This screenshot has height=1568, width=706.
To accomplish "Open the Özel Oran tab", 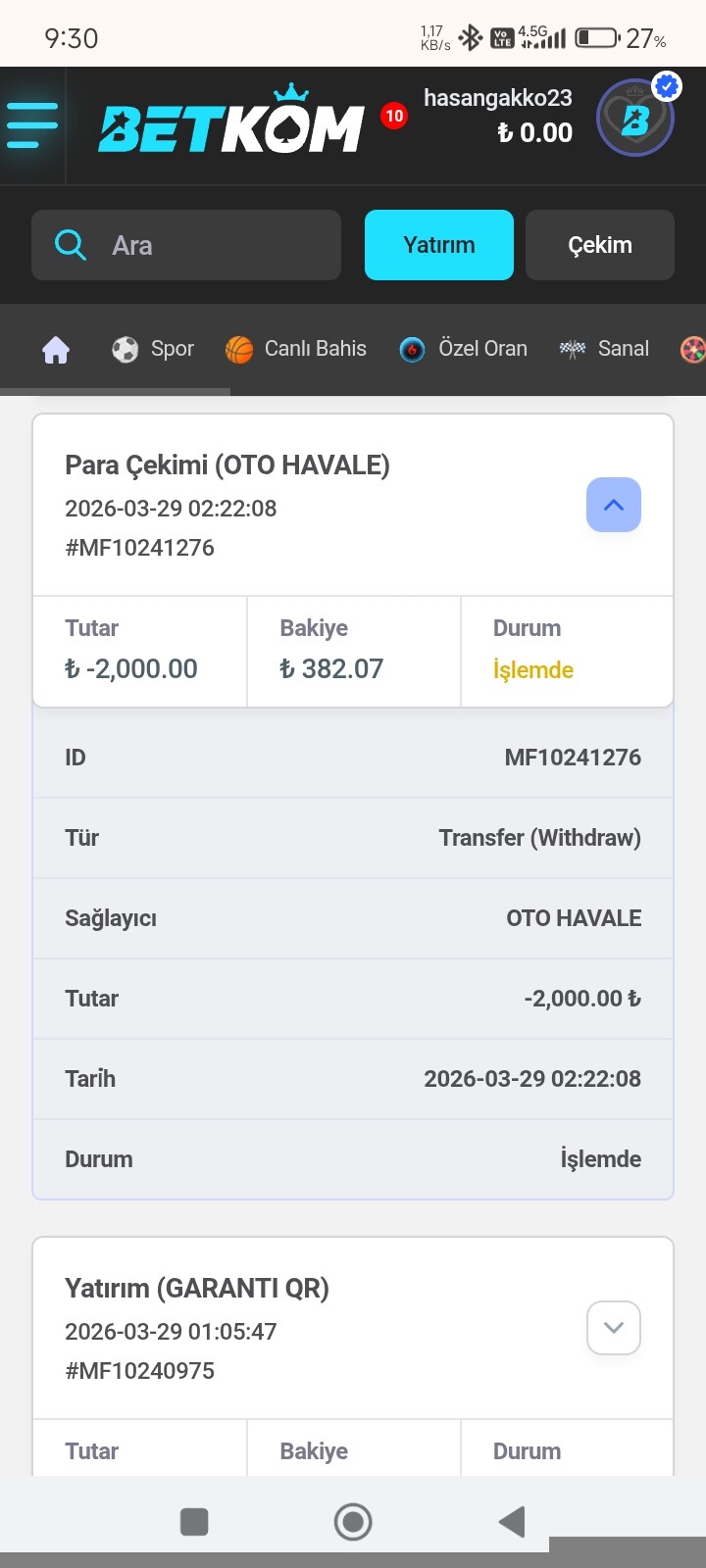I will (464, 349).
